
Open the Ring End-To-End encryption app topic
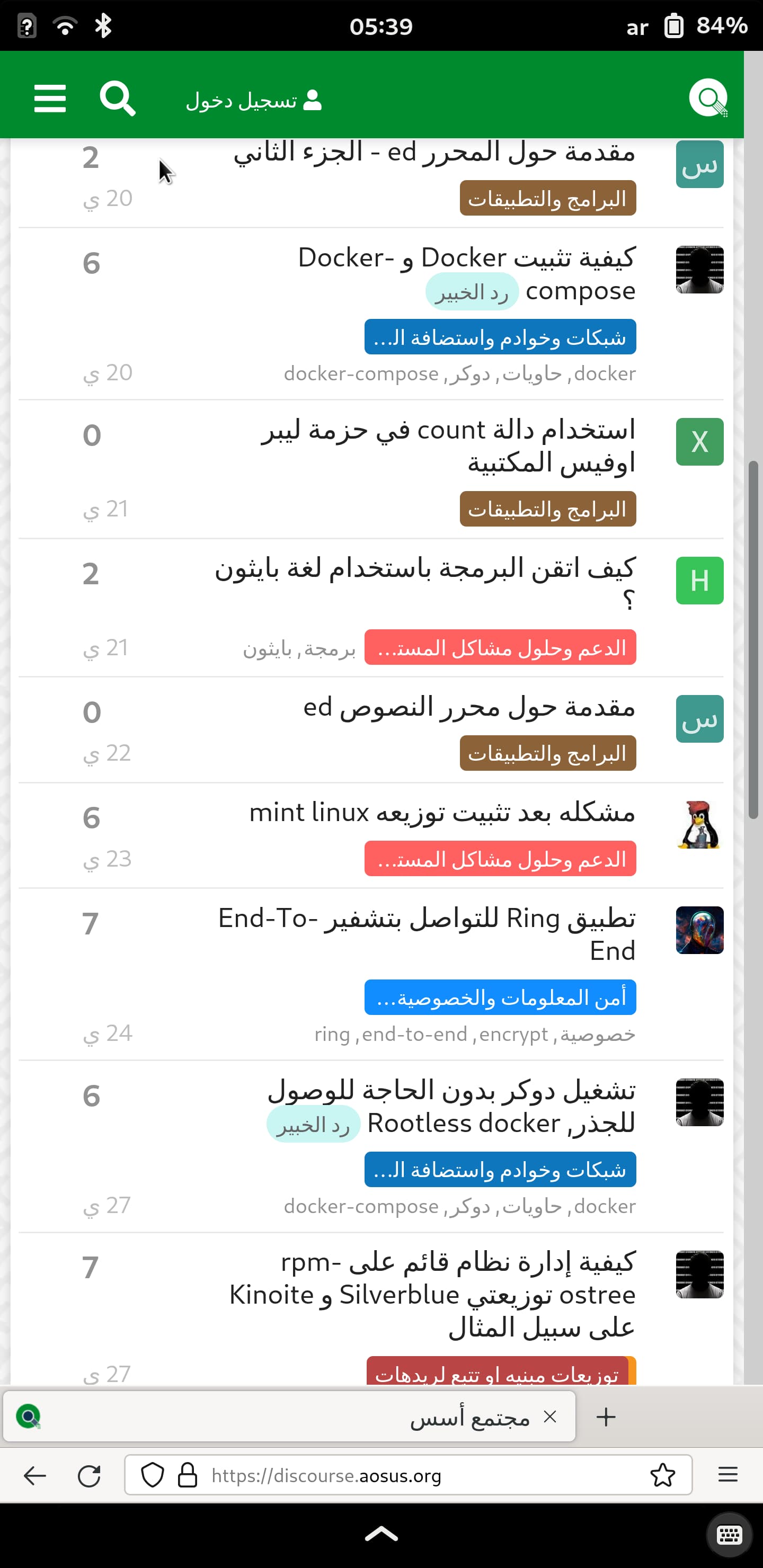pyautogui.click(x=426, y=919)
